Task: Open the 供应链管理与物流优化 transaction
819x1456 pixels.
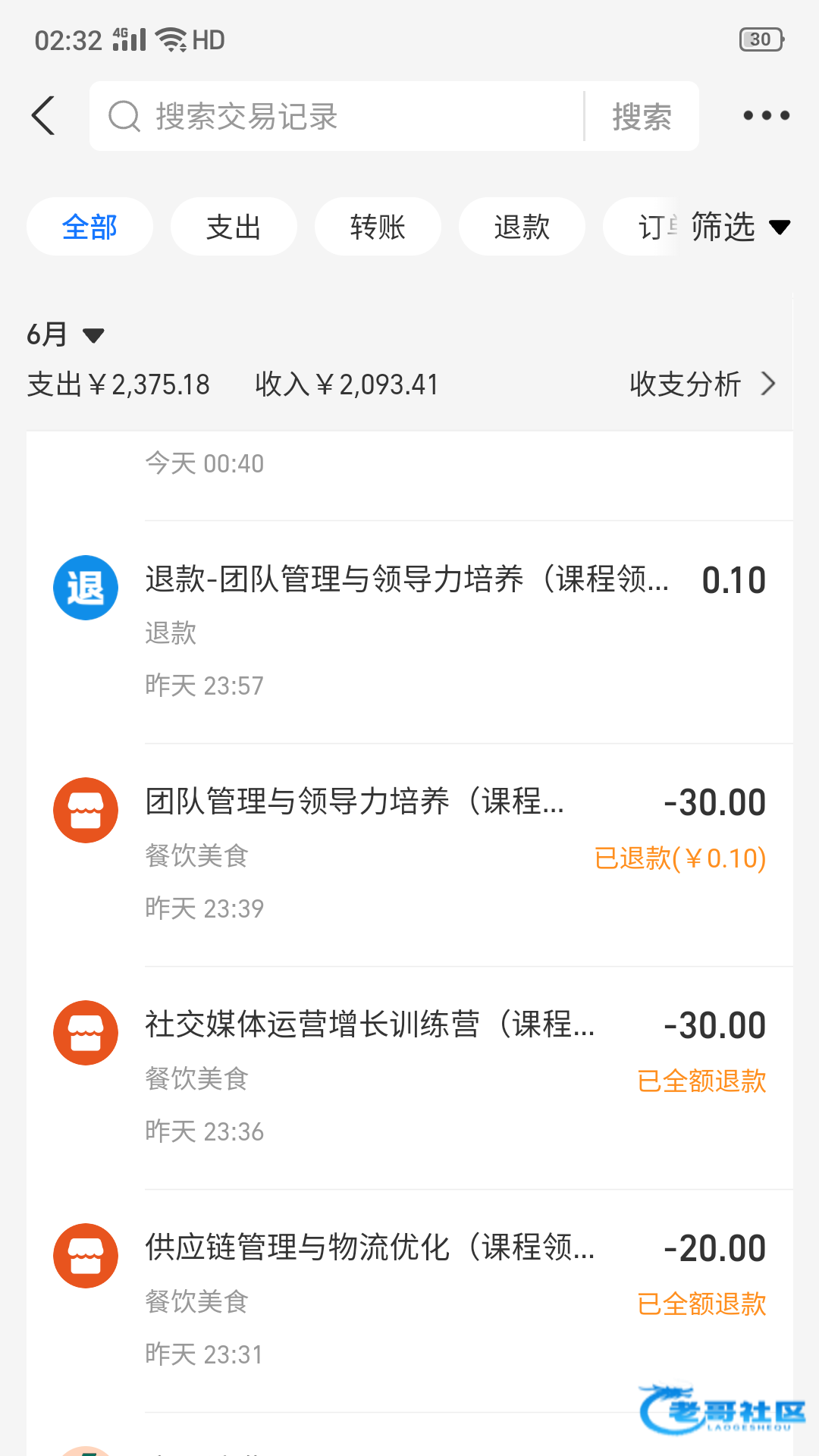Action: (409, 1301)
